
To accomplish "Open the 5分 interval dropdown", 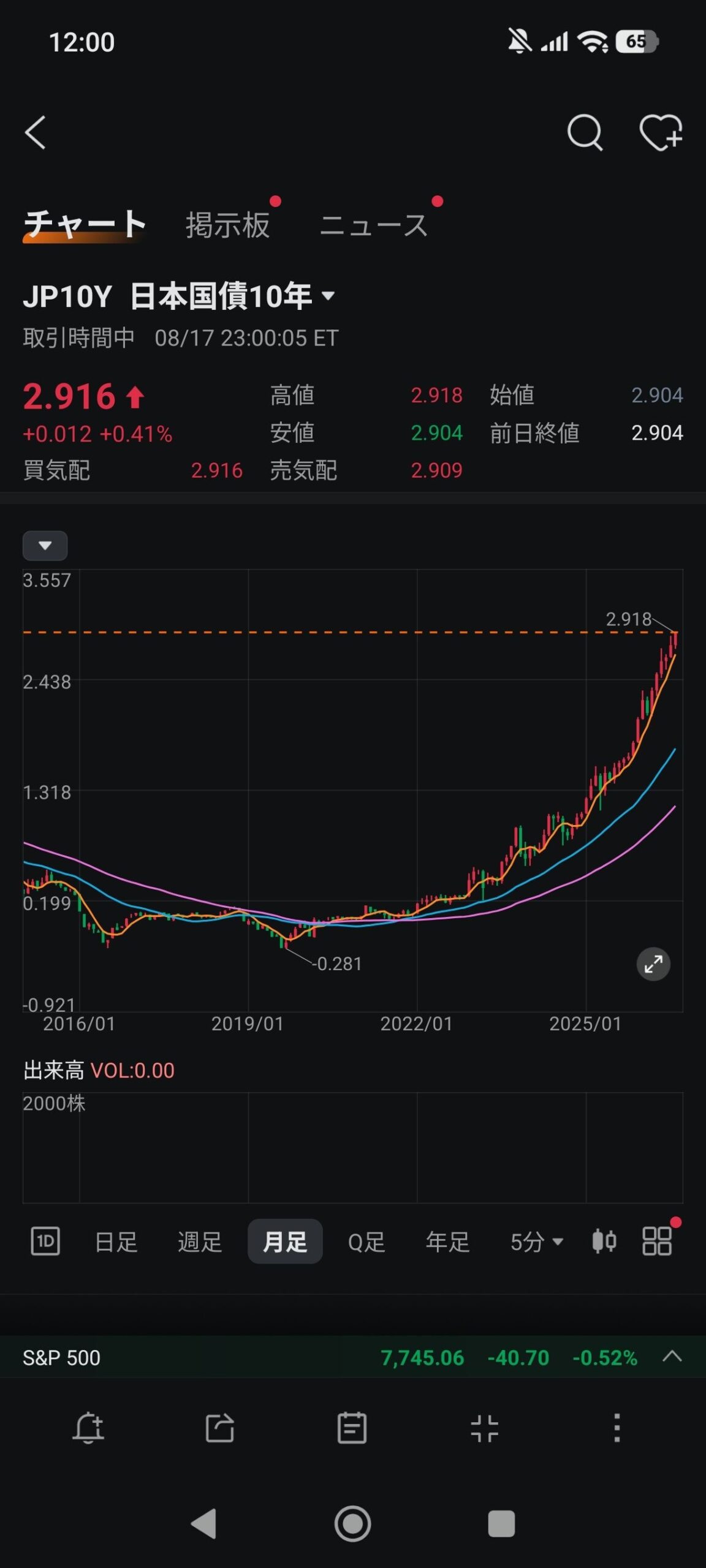I will coord(536,1242).
